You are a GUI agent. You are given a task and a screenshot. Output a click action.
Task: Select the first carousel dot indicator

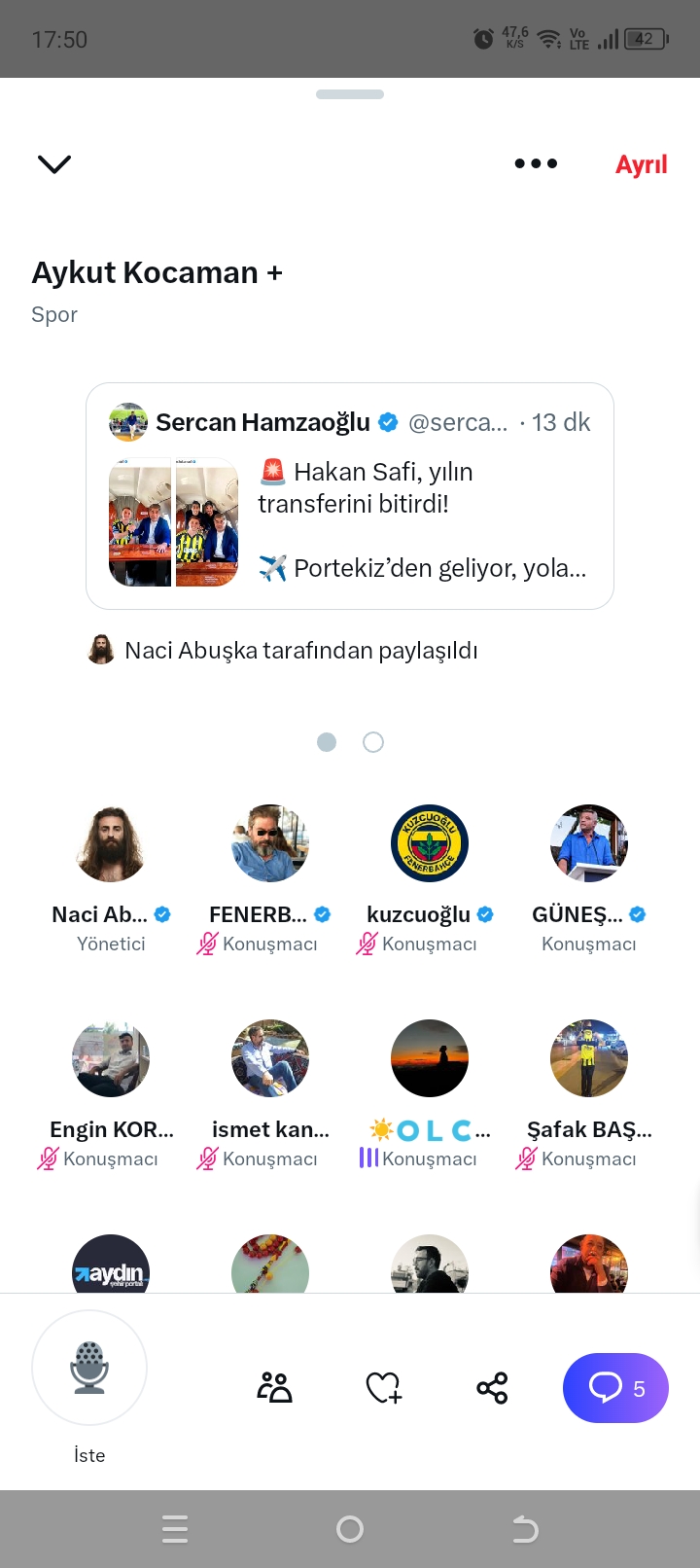click(x=327, y=741)
